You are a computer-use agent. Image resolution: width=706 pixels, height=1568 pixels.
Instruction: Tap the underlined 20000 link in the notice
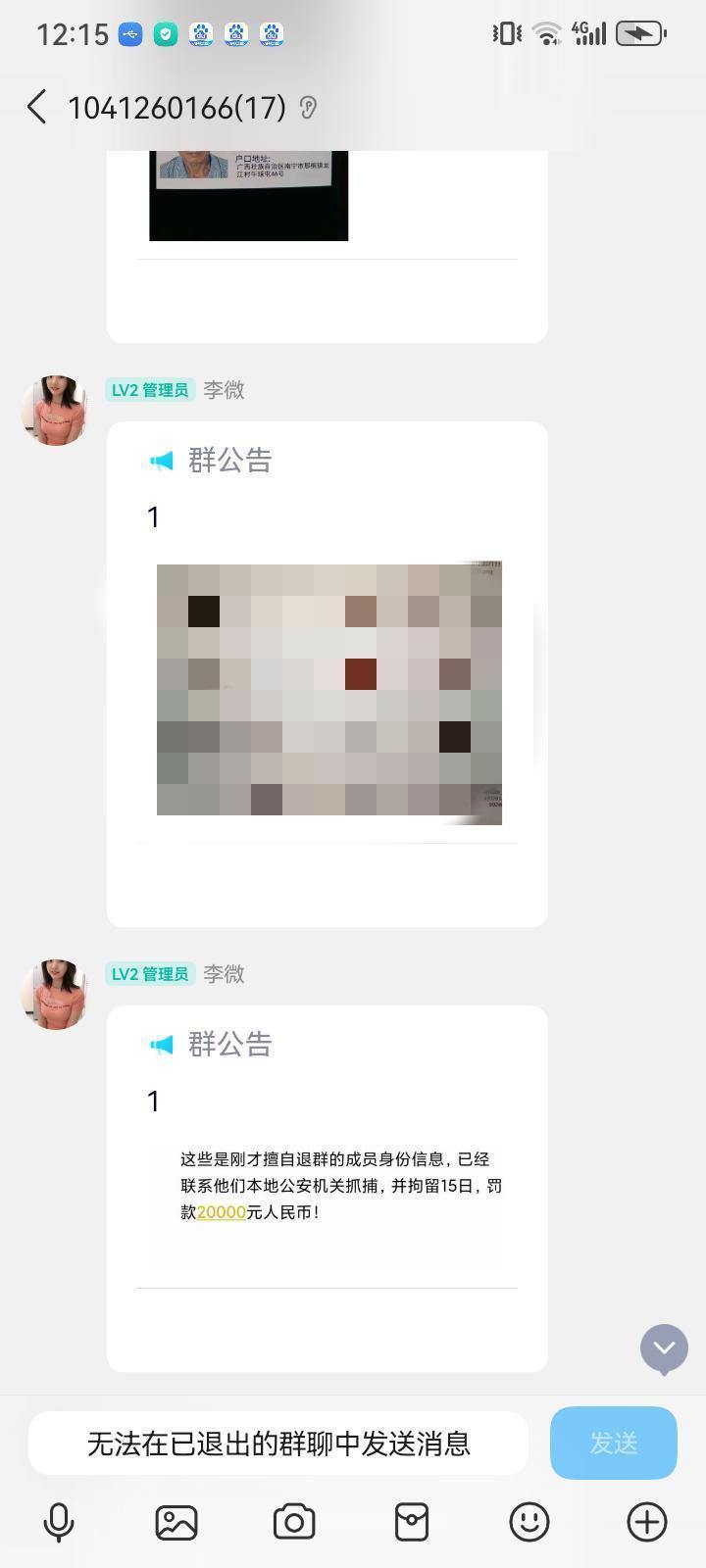coord(224,1212)
